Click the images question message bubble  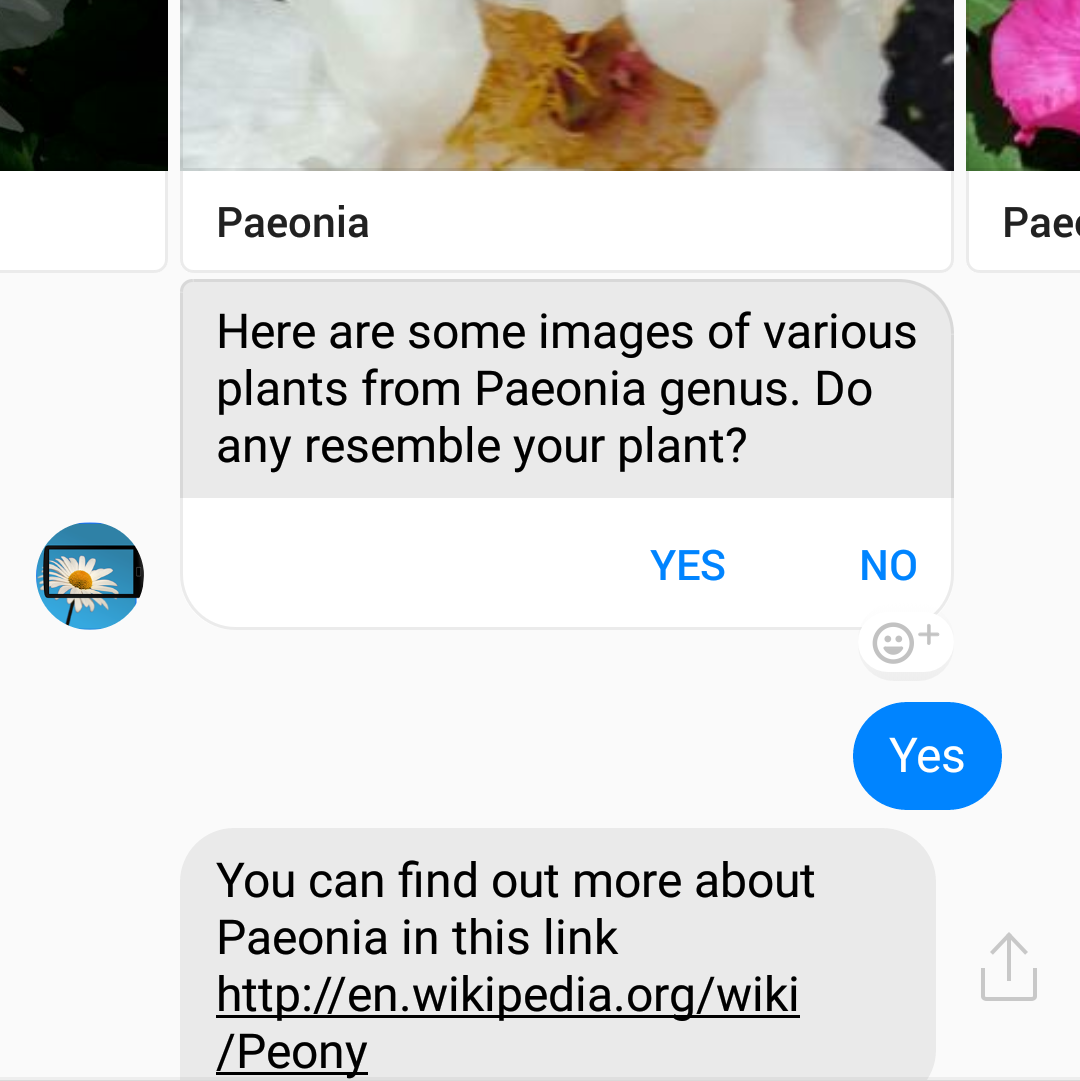point(566,389)
